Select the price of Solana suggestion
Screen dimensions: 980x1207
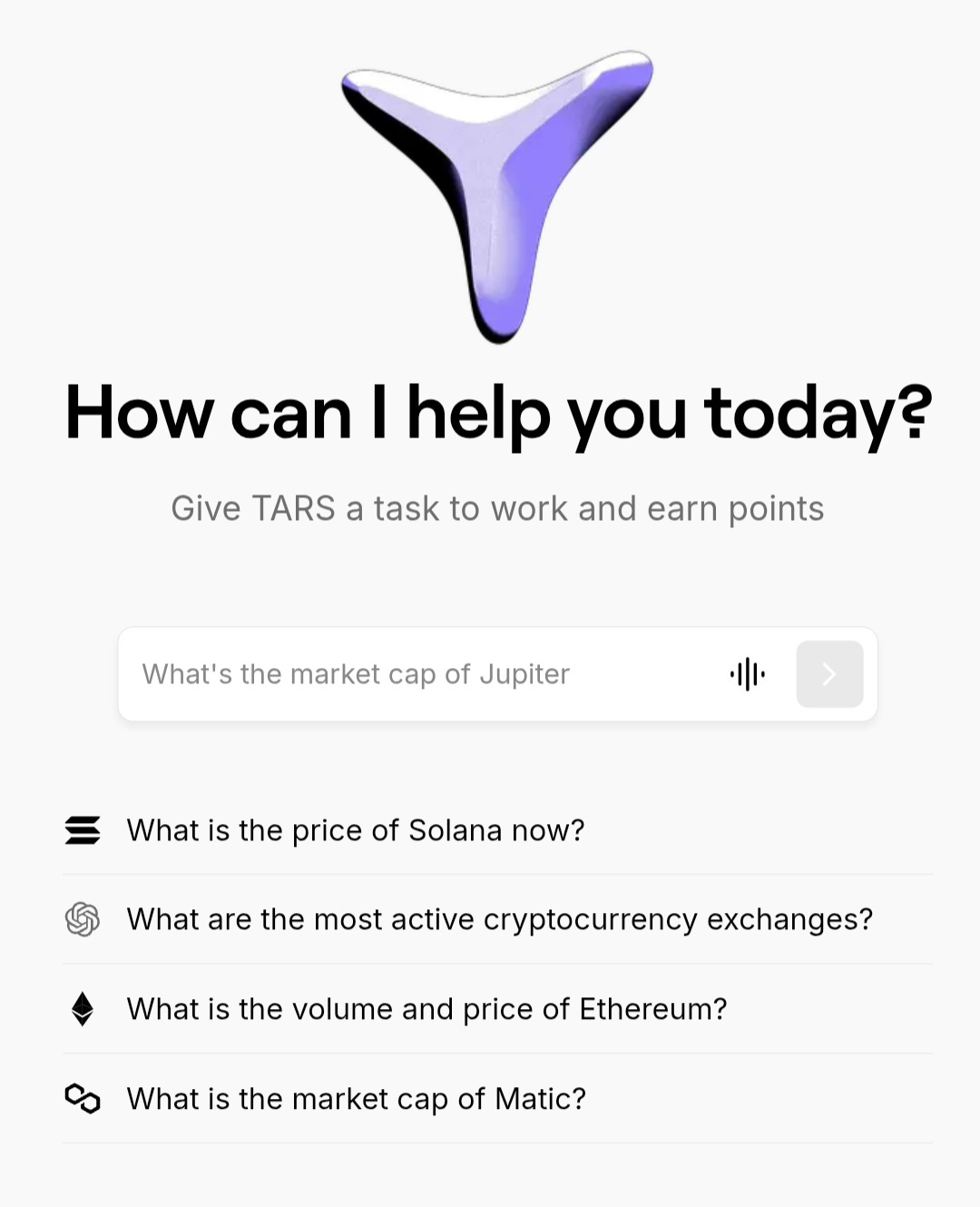[x=497, y=830]
